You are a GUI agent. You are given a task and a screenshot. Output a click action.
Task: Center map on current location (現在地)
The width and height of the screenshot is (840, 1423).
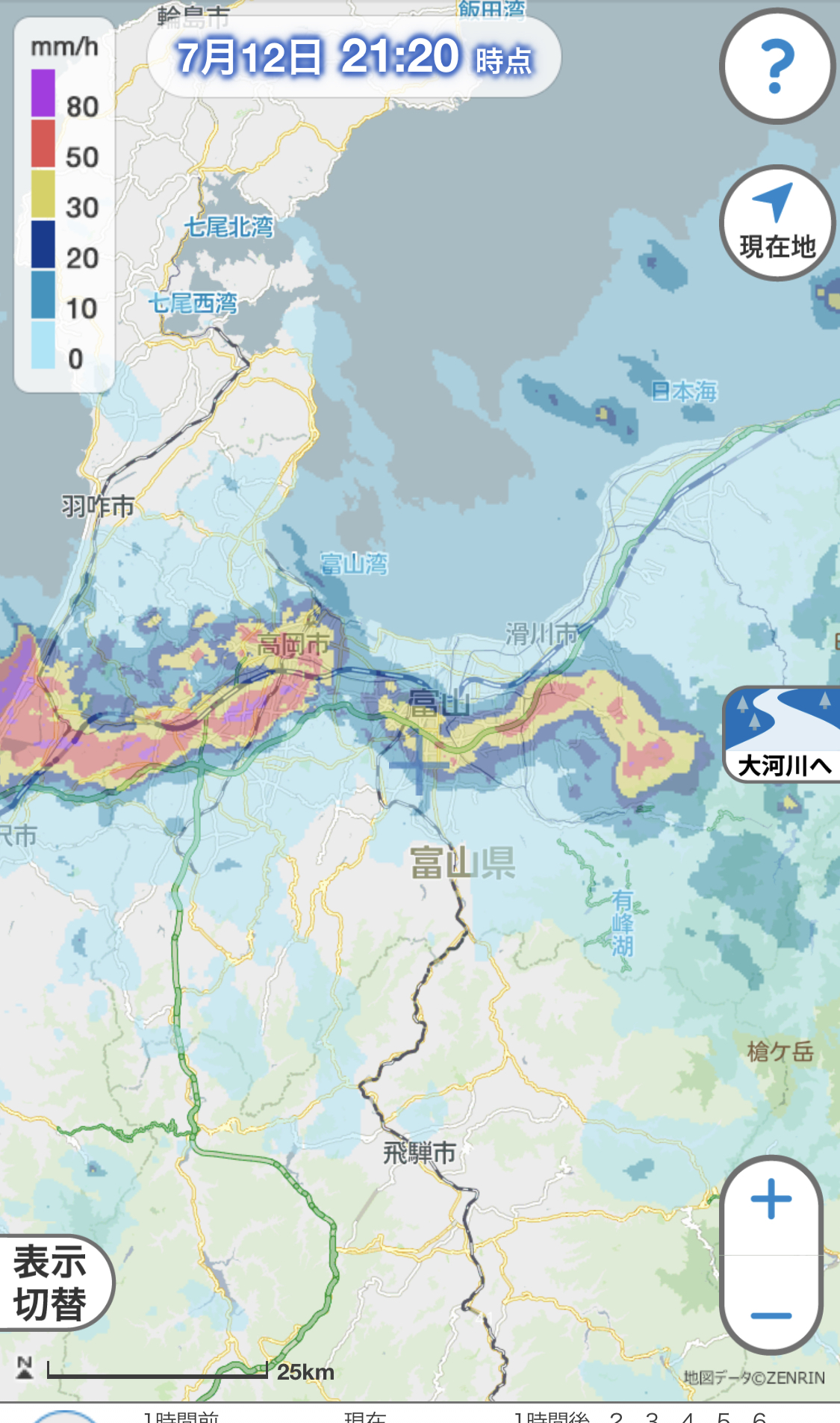(777, 223)
